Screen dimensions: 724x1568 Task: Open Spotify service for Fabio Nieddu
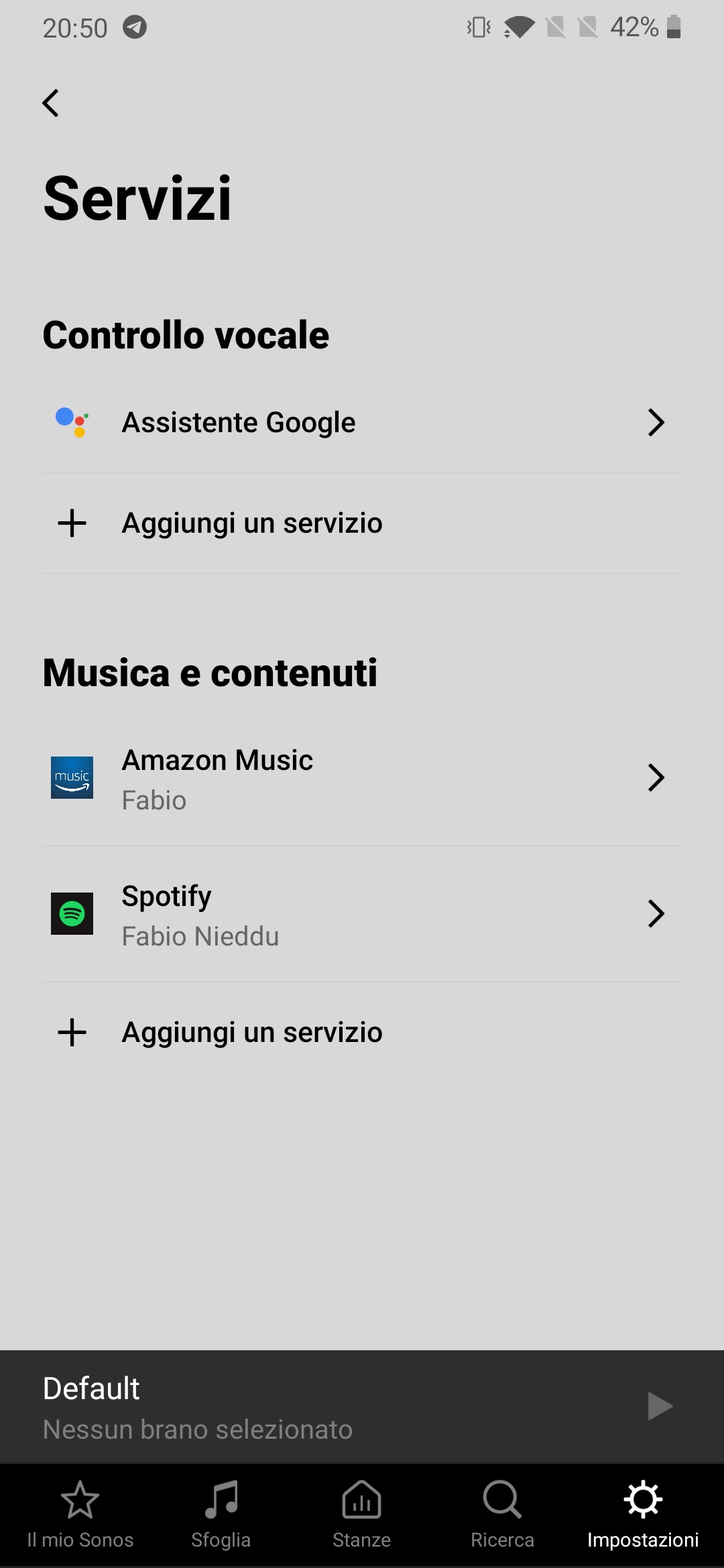362,915
